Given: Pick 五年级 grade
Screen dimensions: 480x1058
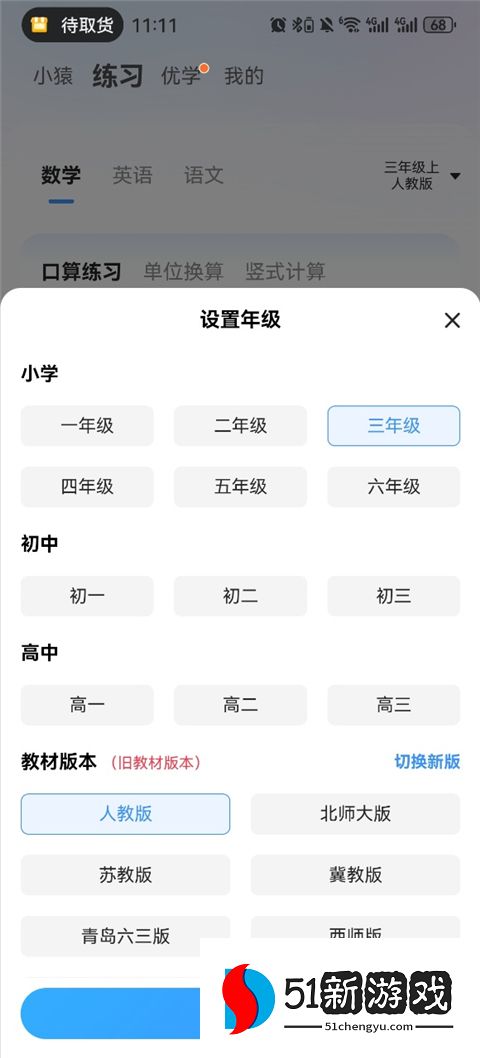Looking at the screenshot, I should [240, 486].
